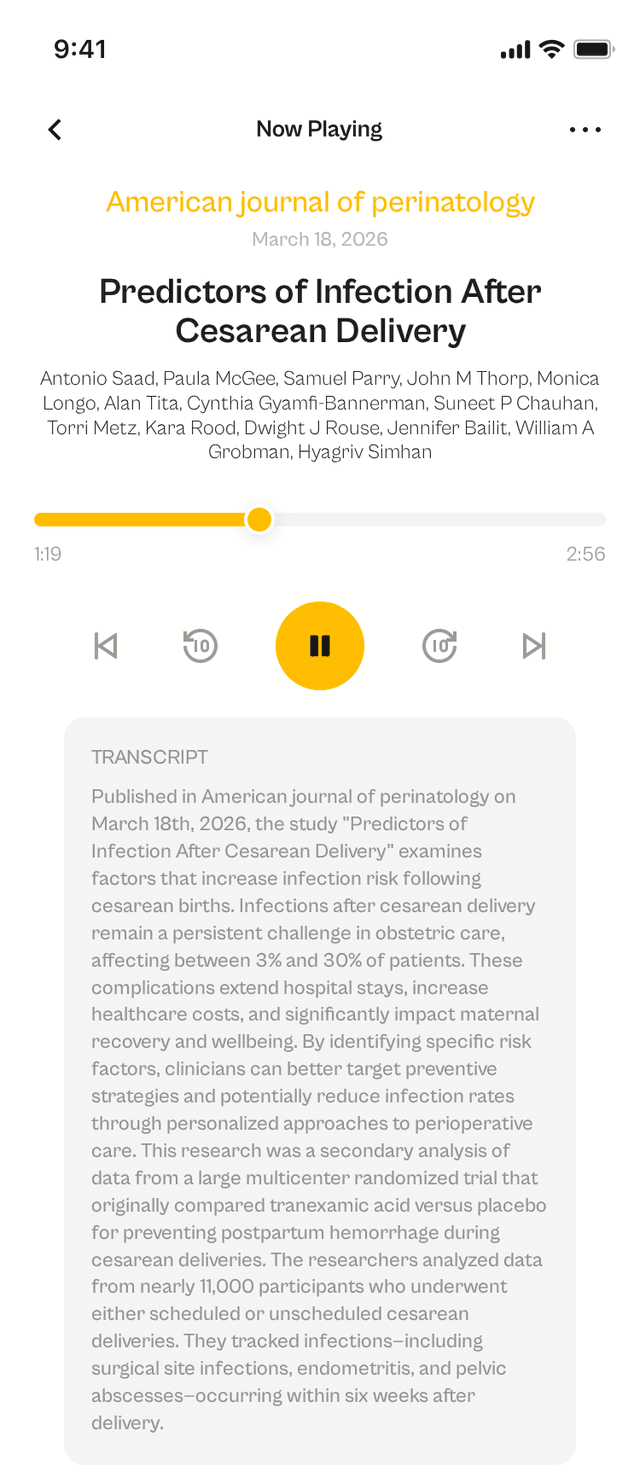640x1465 pixels.
Task: Jump to the previous track
Action: 106,646
